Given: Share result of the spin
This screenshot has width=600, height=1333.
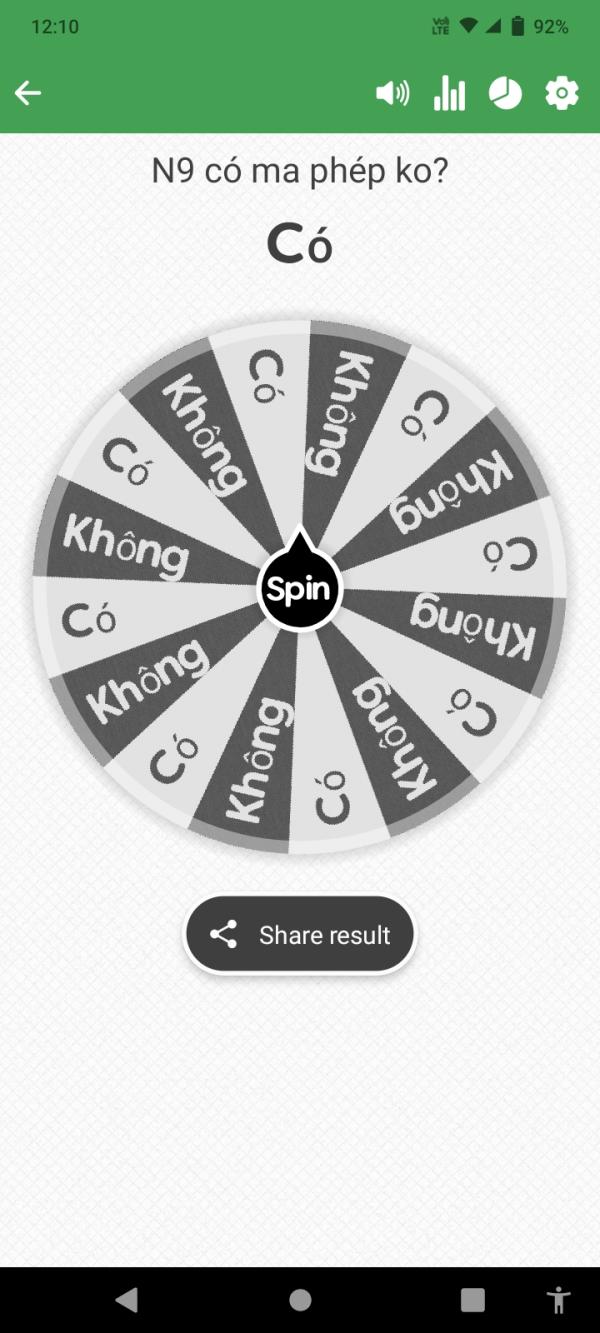Looking at the screenshot, I should 300,935.
